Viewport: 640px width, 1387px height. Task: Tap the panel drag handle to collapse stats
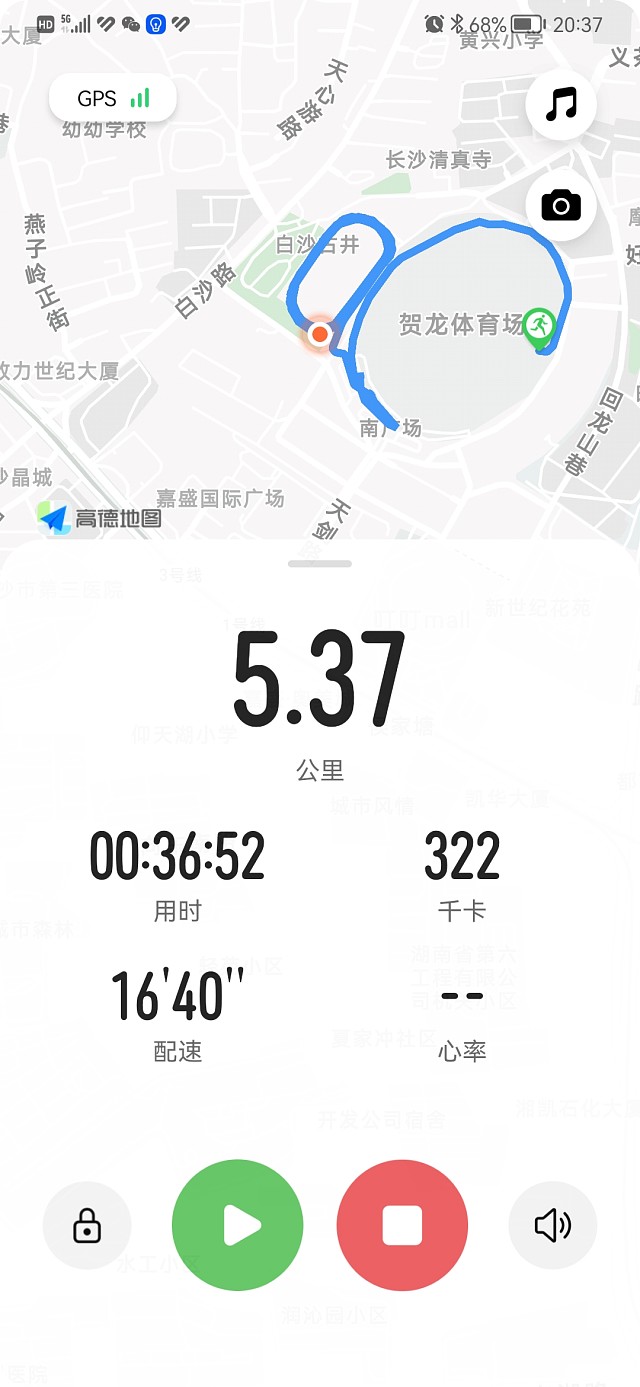(x=320, y=564)
